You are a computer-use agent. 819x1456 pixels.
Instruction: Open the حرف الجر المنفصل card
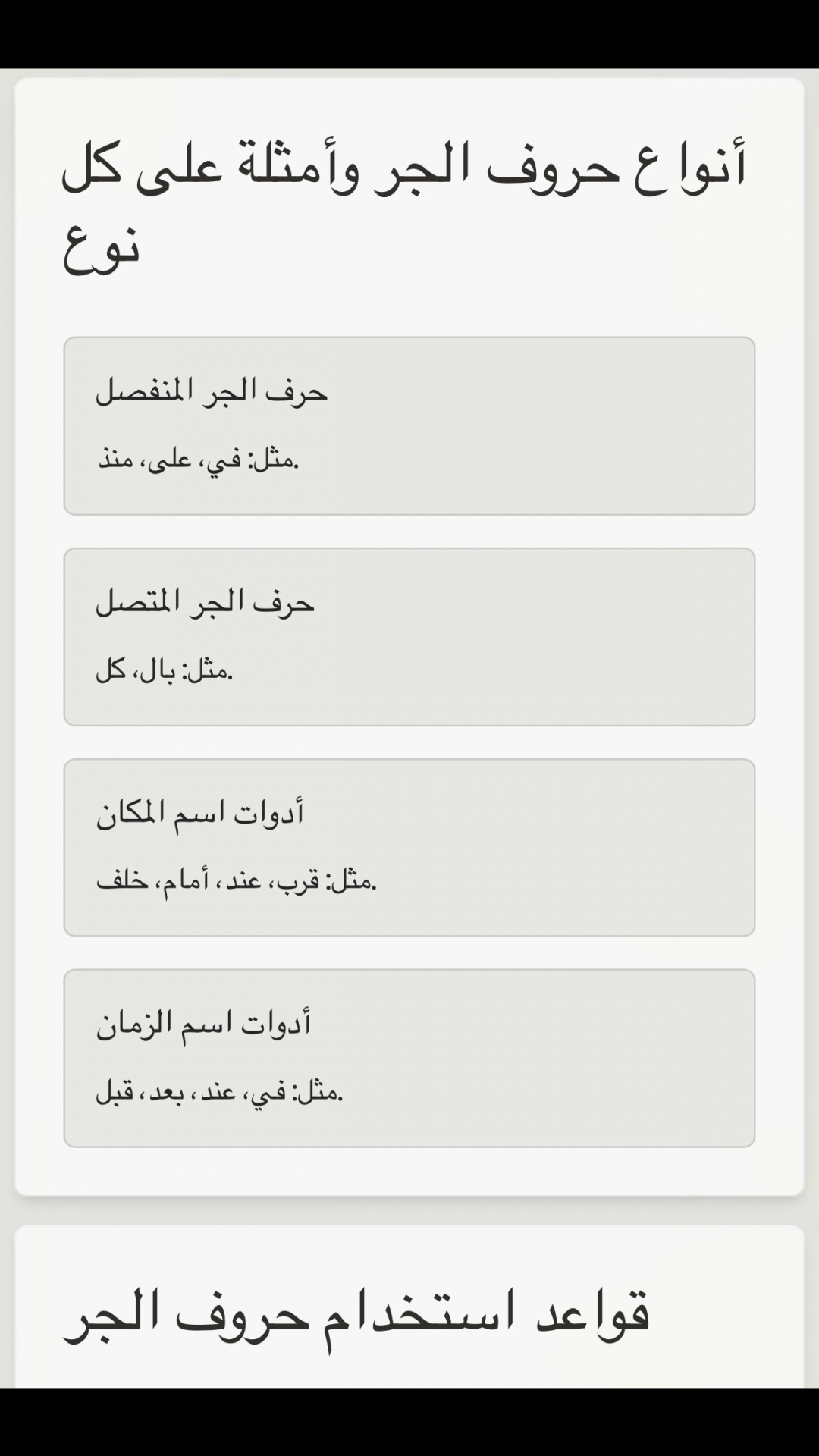tap(409, 426)
